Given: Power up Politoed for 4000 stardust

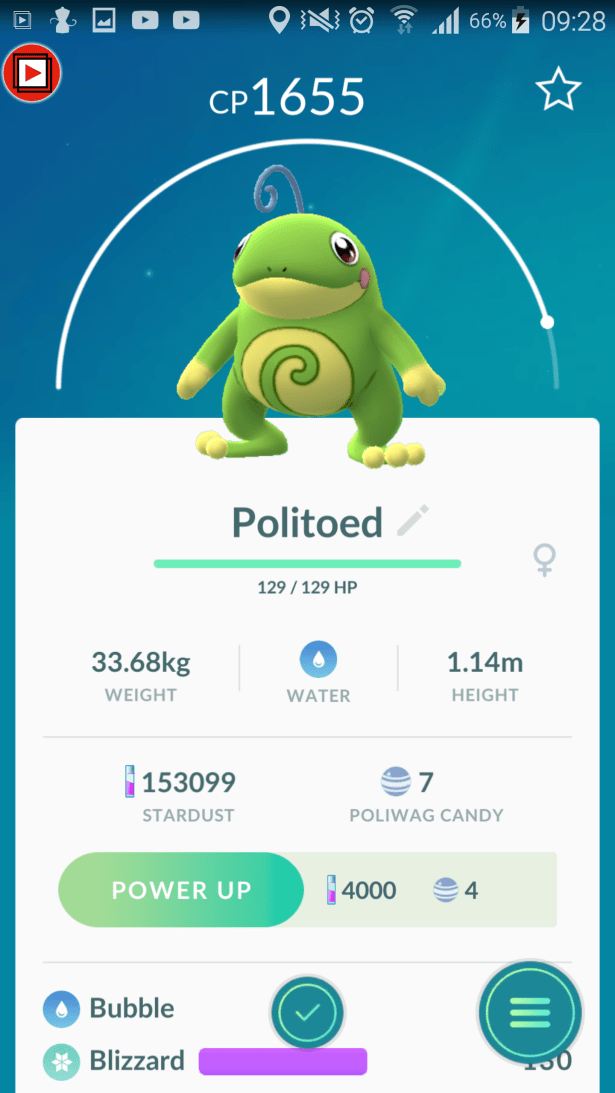Looking at the screenshot, I should (x=181, y=890).
